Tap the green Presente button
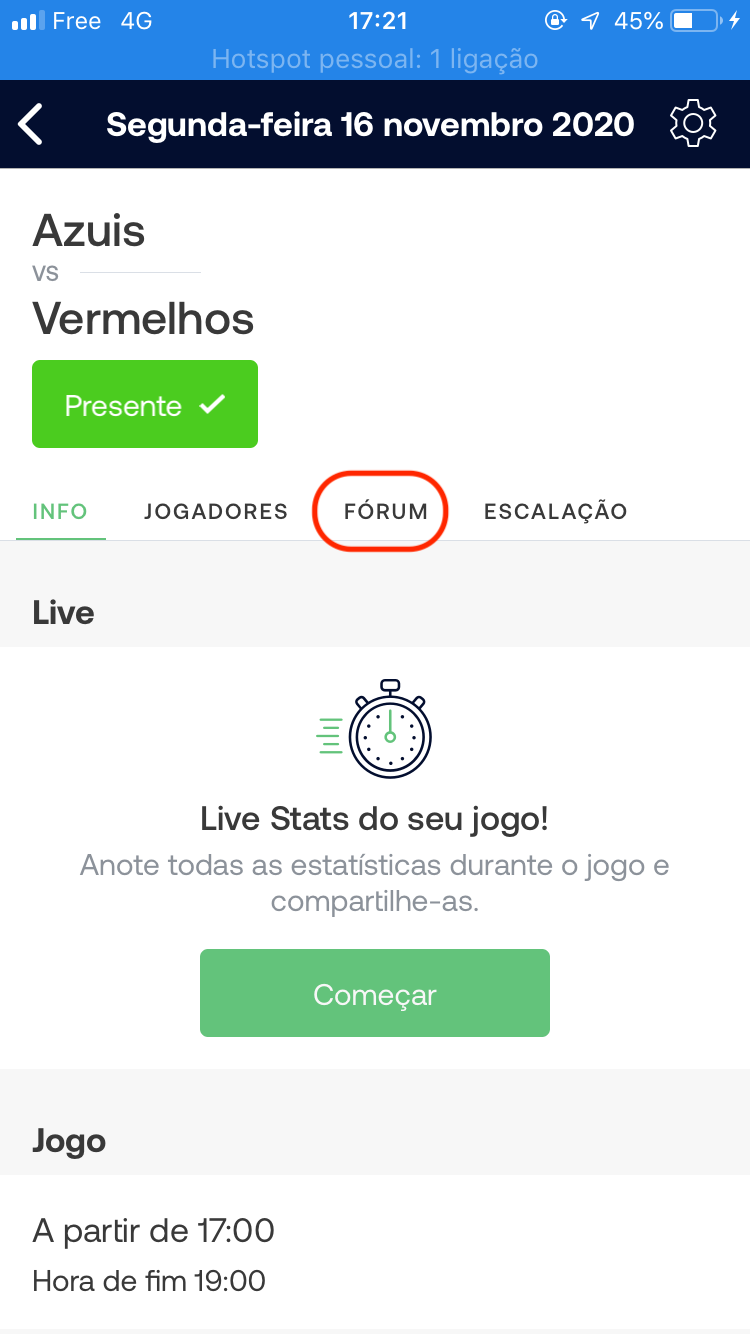The height and width of the screenshot is (1334, 750). pos(145,404)
